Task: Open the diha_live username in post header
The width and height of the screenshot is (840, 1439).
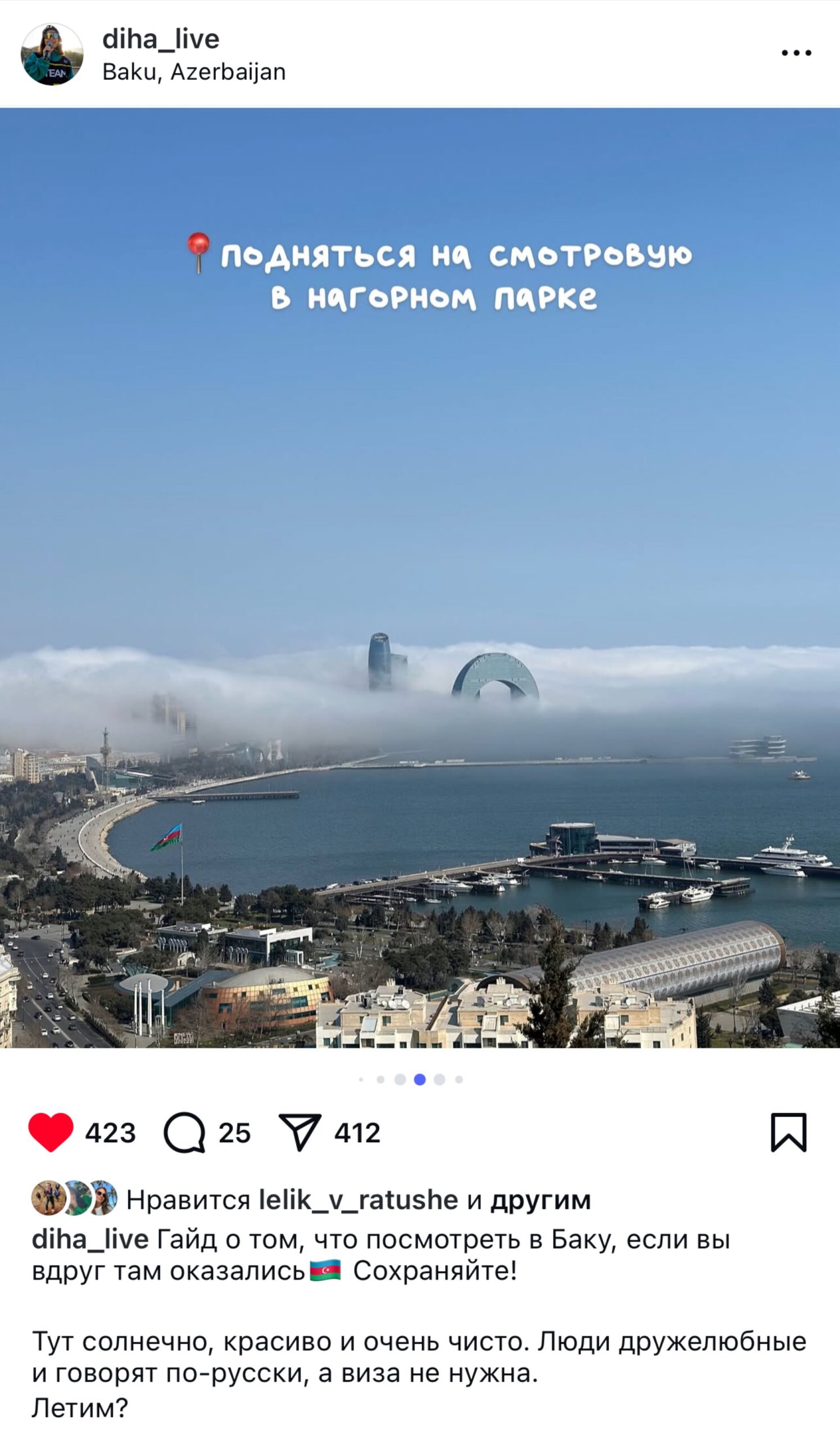Action: 160,39
